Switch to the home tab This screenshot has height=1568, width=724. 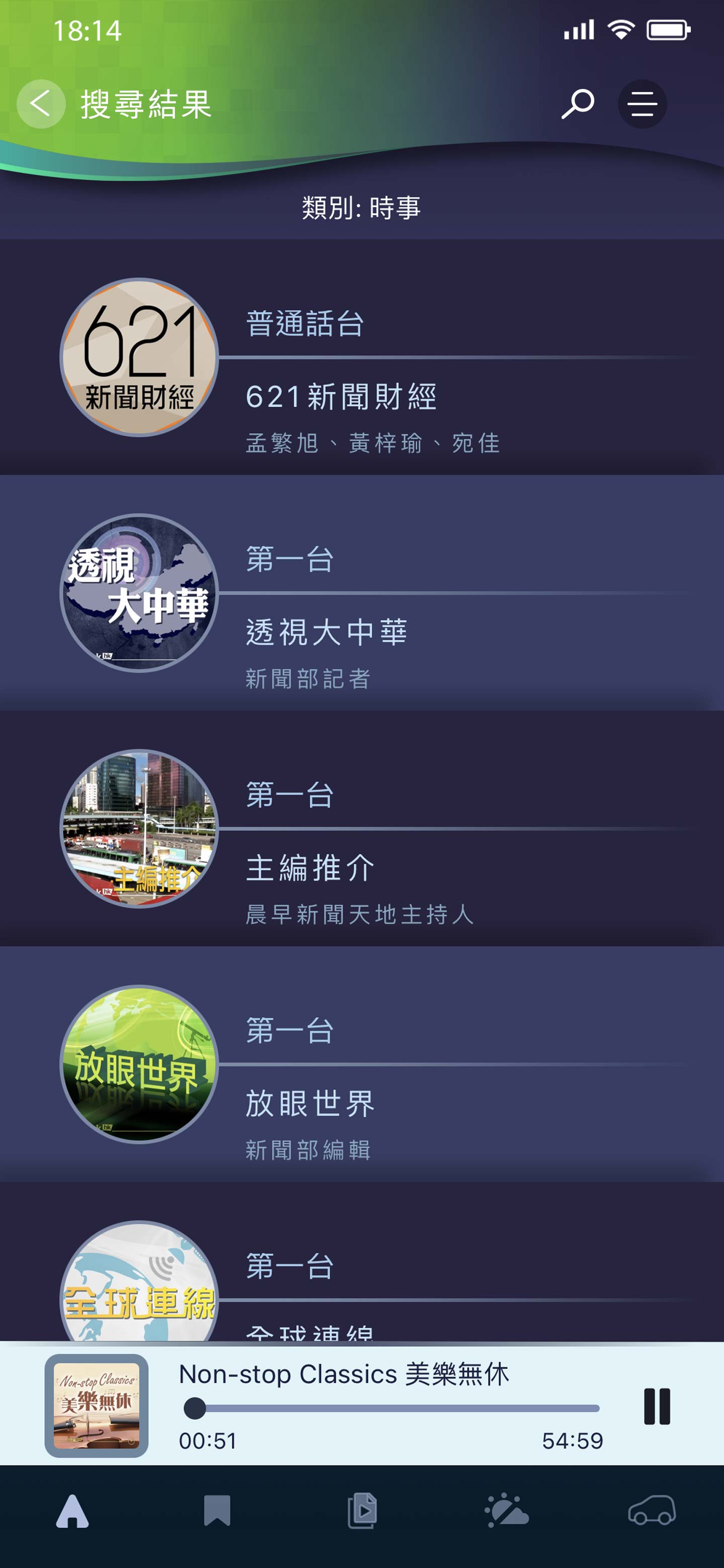pos(72,1511)
